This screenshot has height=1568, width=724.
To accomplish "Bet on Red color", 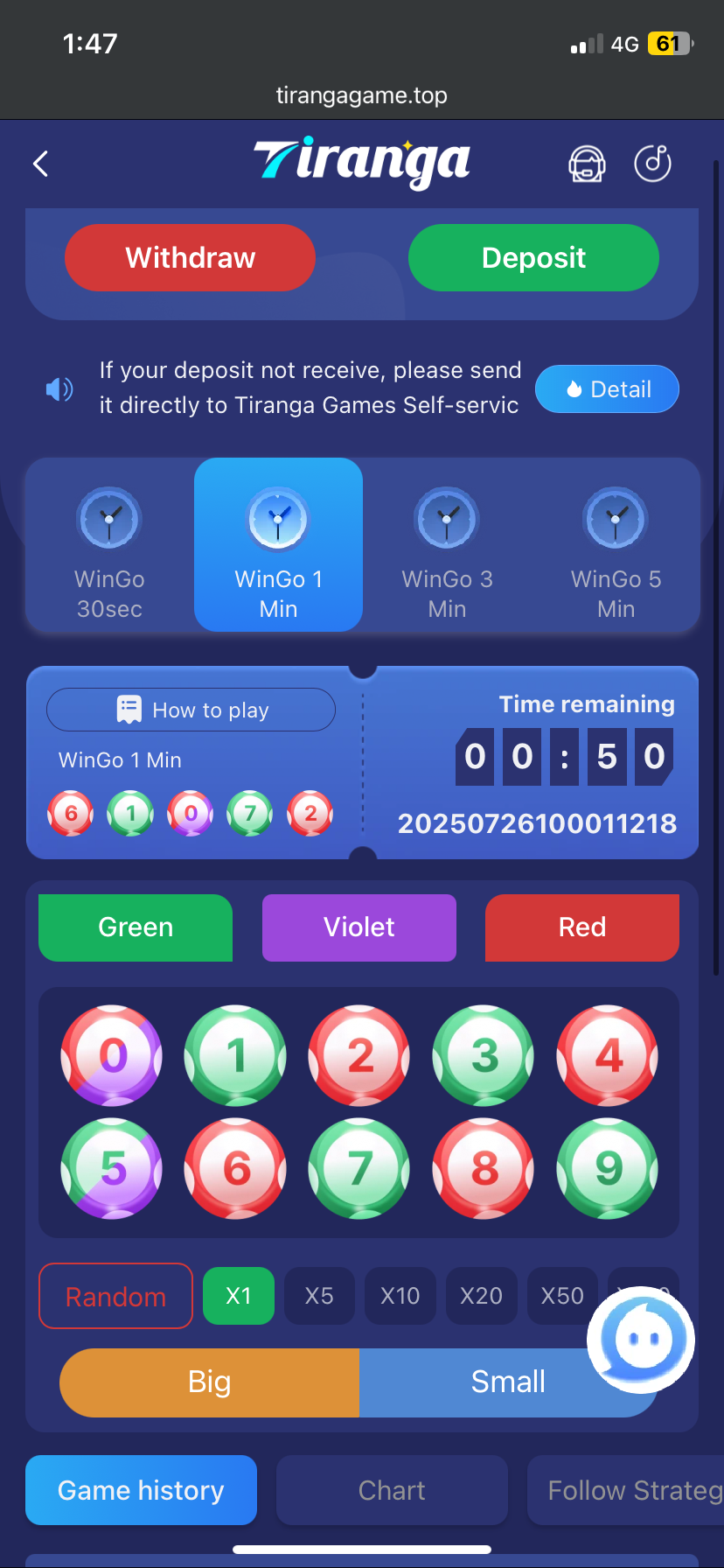I will coord(581,927).
